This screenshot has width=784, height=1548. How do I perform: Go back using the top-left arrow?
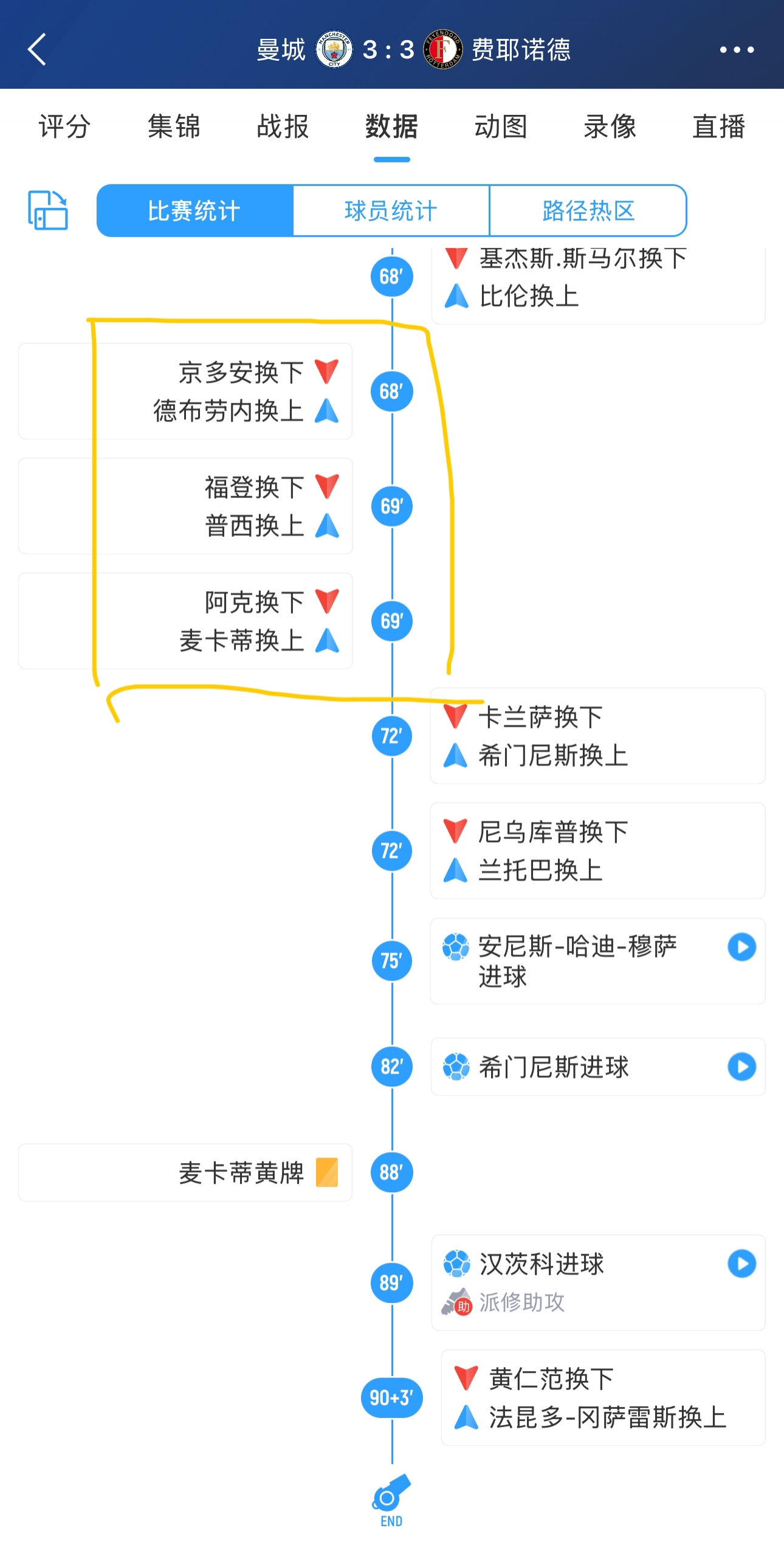tap(38, 49)
